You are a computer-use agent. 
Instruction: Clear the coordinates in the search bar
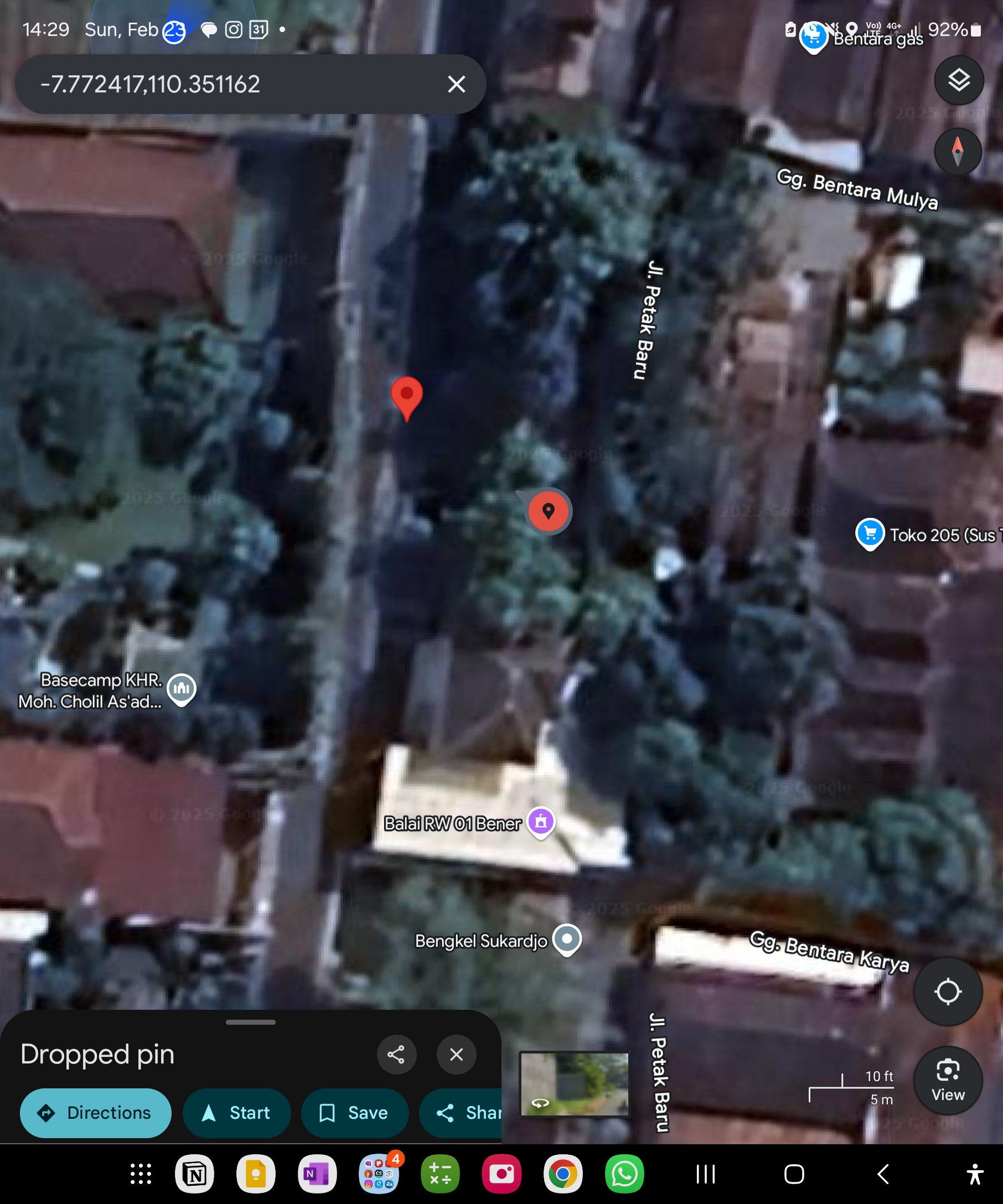[457, 84]
